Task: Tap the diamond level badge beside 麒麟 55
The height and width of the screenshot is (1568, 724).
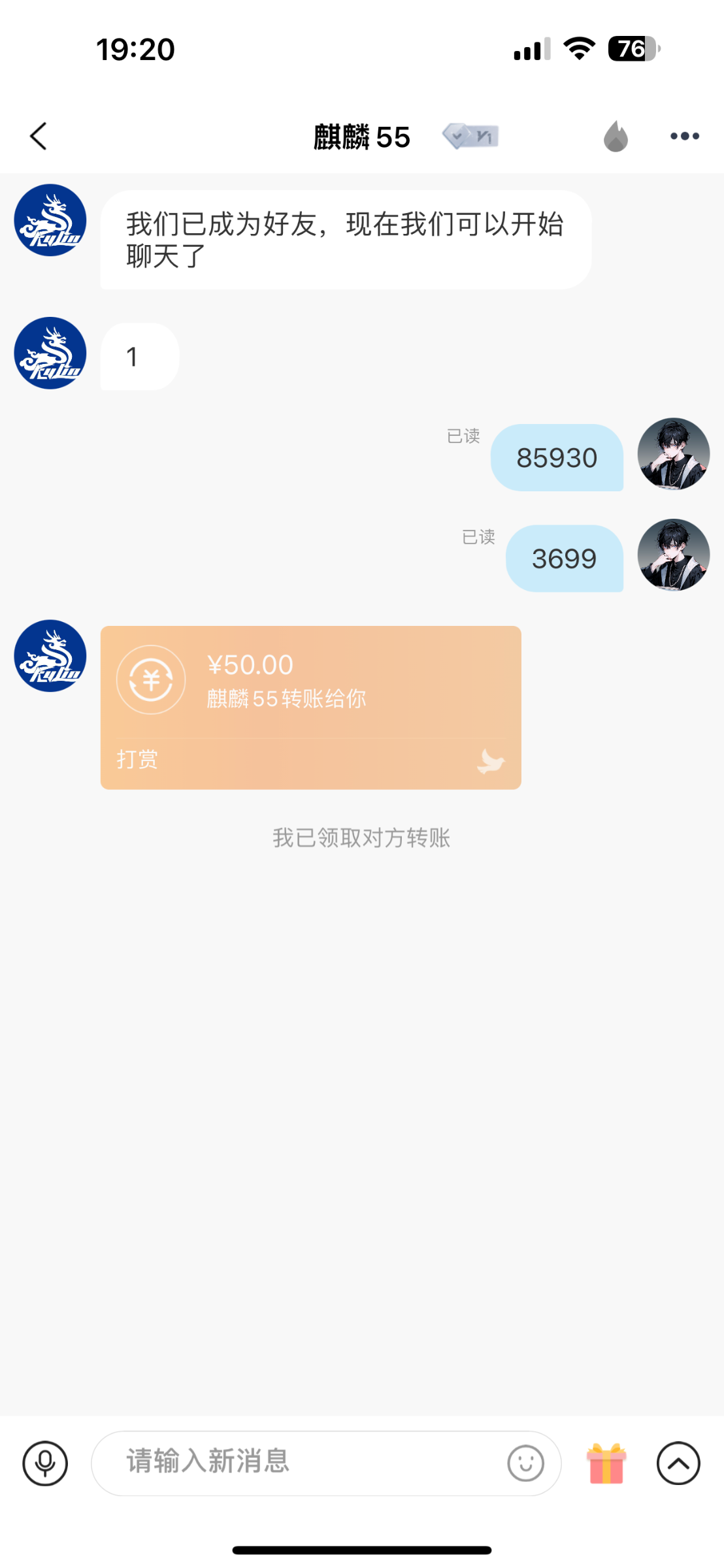Action: [x=470, y=136]
